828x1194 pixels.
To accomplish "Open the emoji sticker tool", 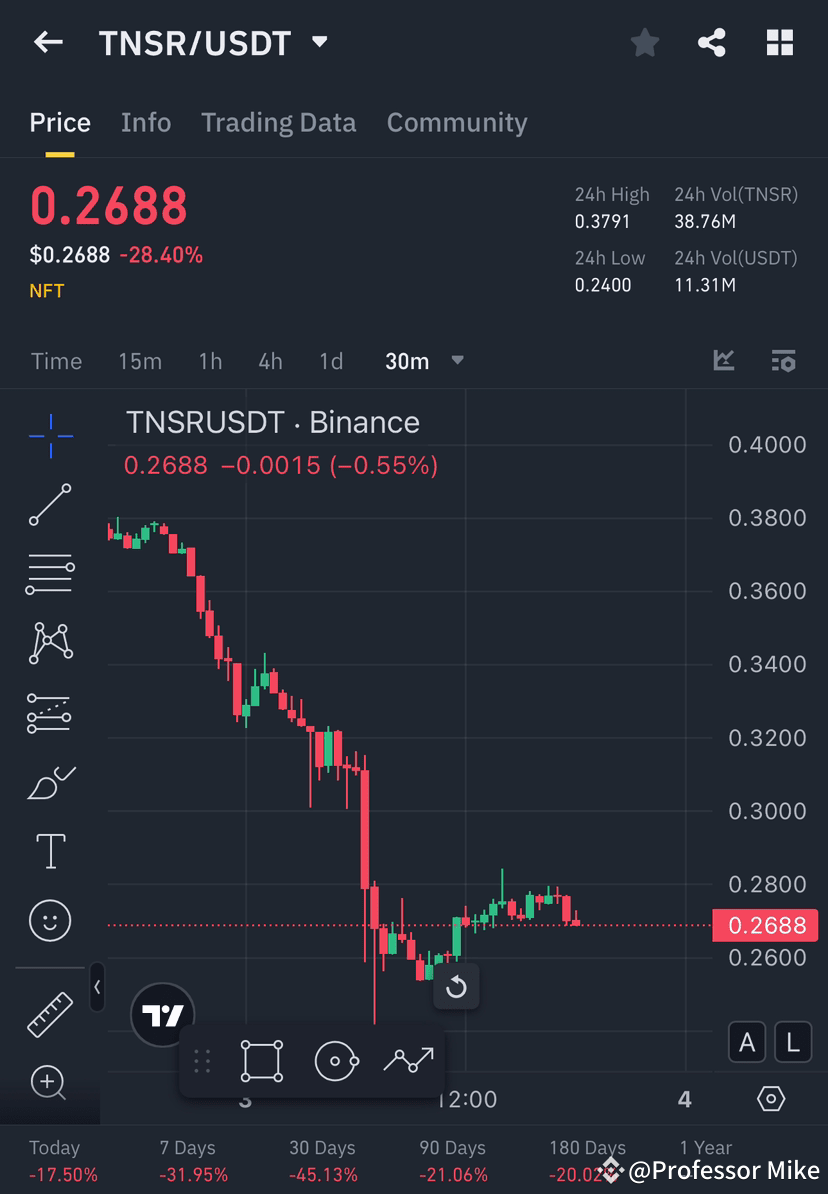I will 50,920.
